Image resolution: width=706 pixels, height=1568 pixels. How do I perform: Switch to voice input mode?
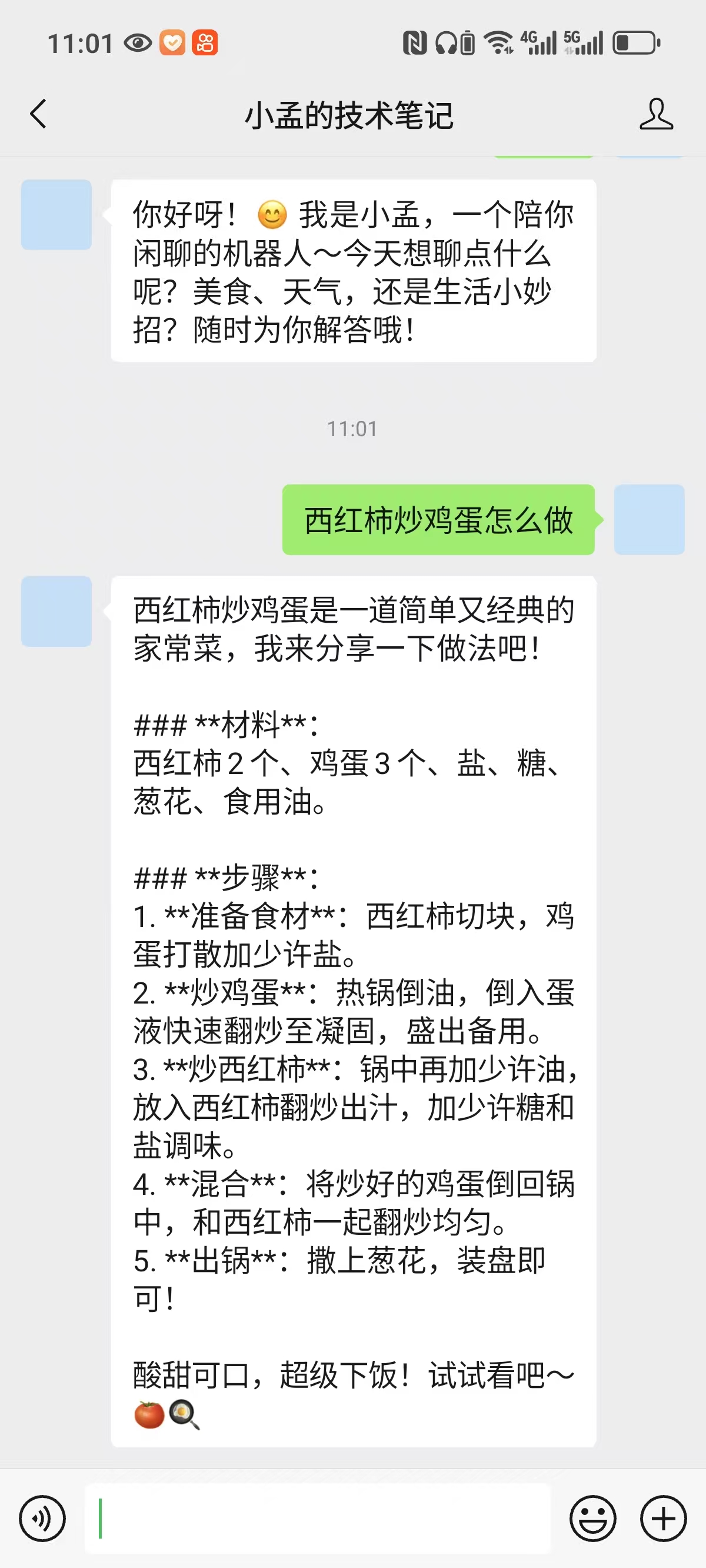(x=42, y=1518)
